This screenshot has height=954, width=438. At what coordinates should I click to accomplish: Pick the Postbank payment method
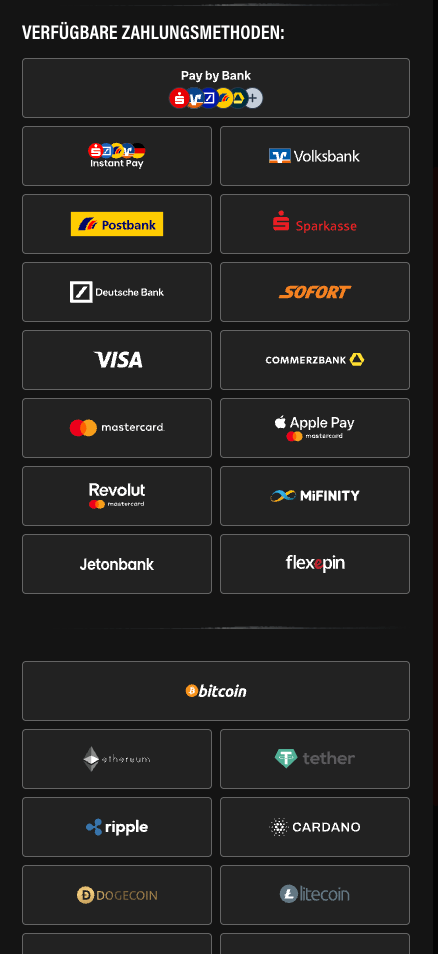[x=117, y=225]
